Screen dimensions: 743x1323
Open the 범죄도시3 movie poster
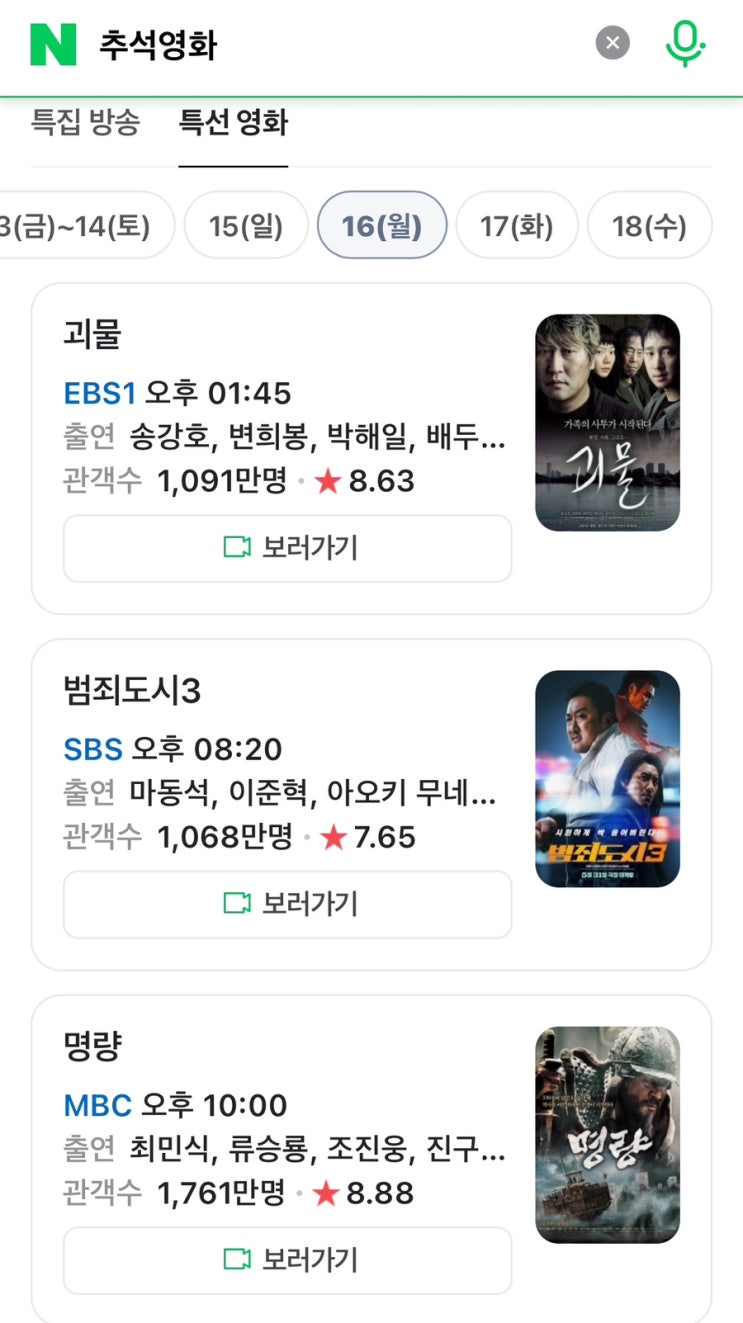coord(608,779)
